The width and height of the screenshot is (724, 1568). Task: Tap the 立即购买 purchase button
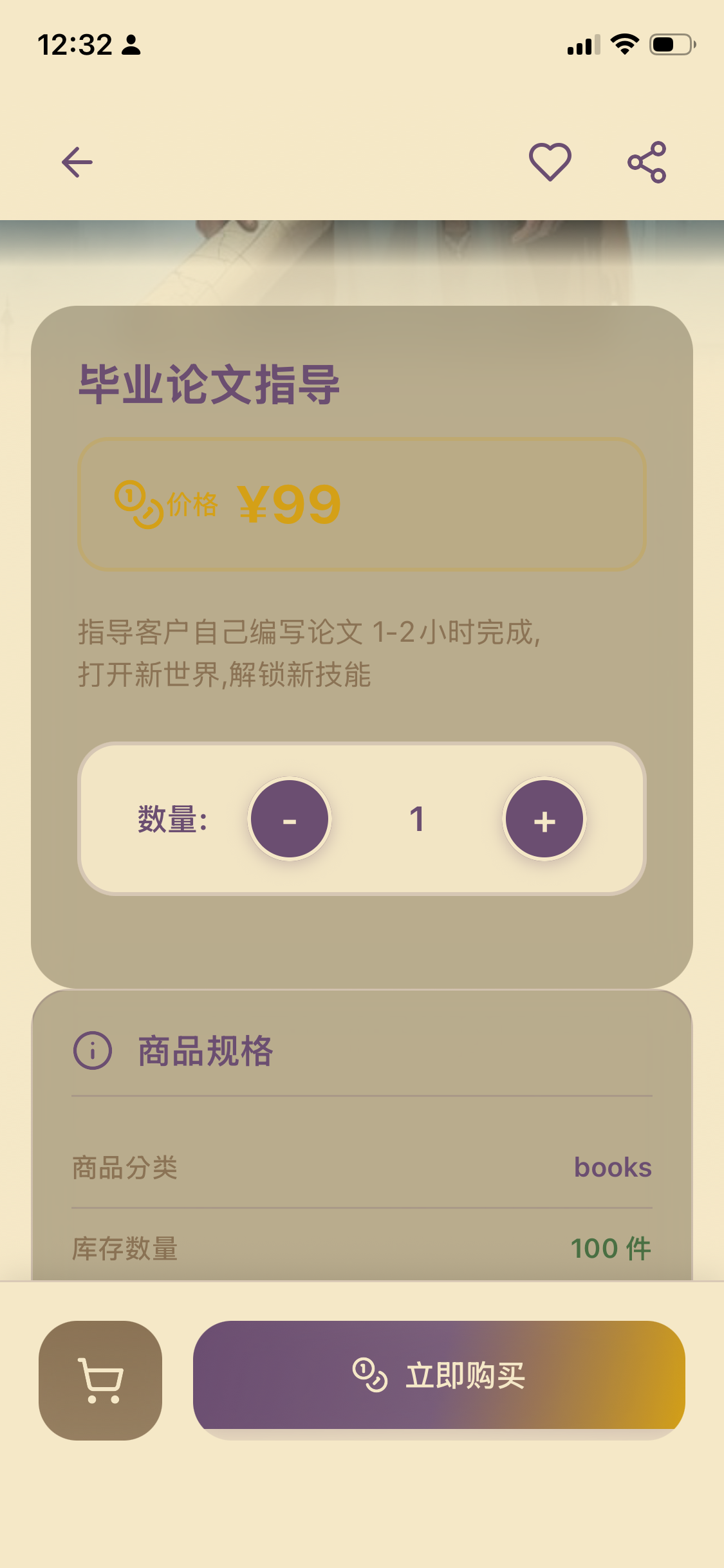440,1376
